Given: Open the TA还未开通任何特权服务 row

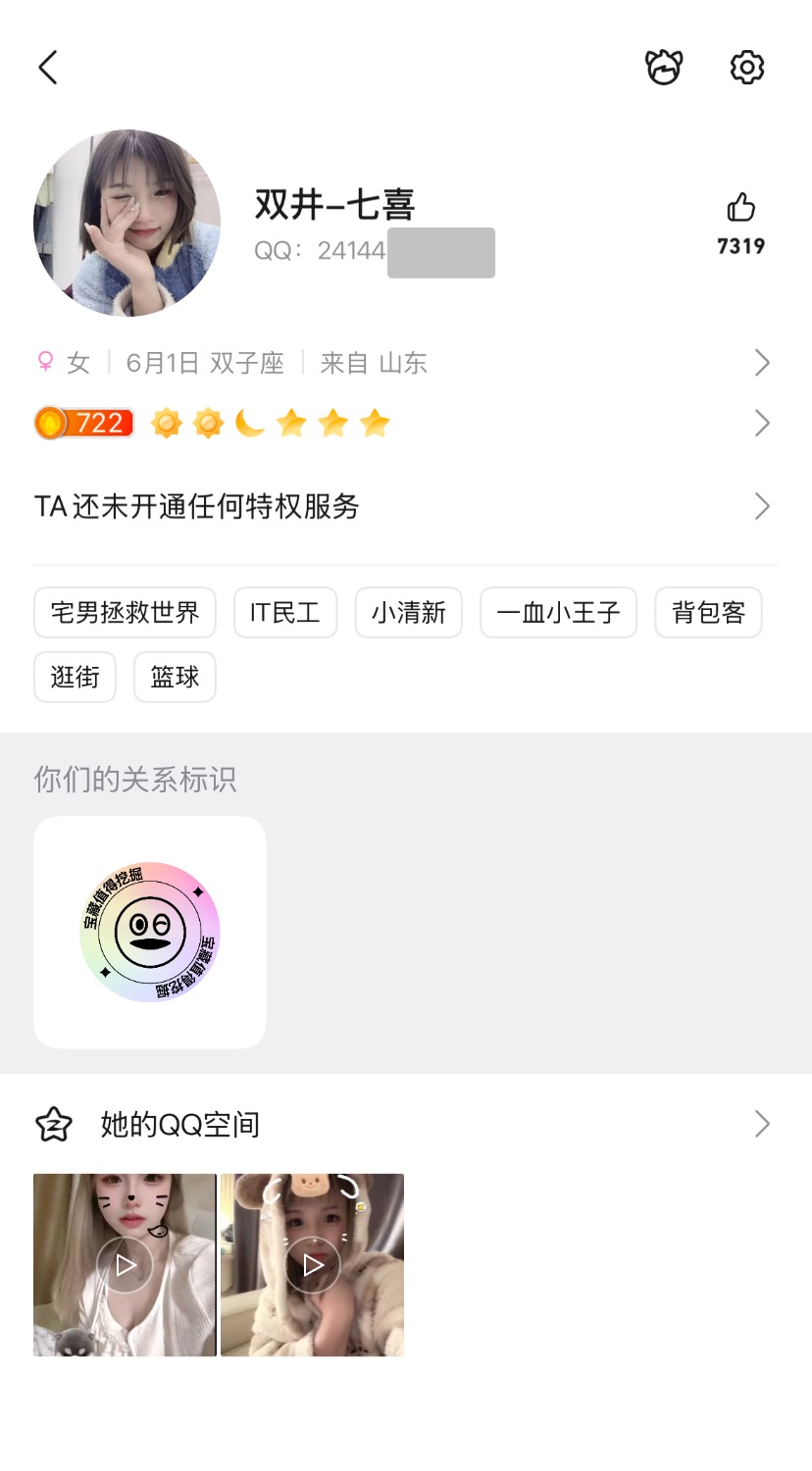Looking at the screenshot, I should click(404, 507).
